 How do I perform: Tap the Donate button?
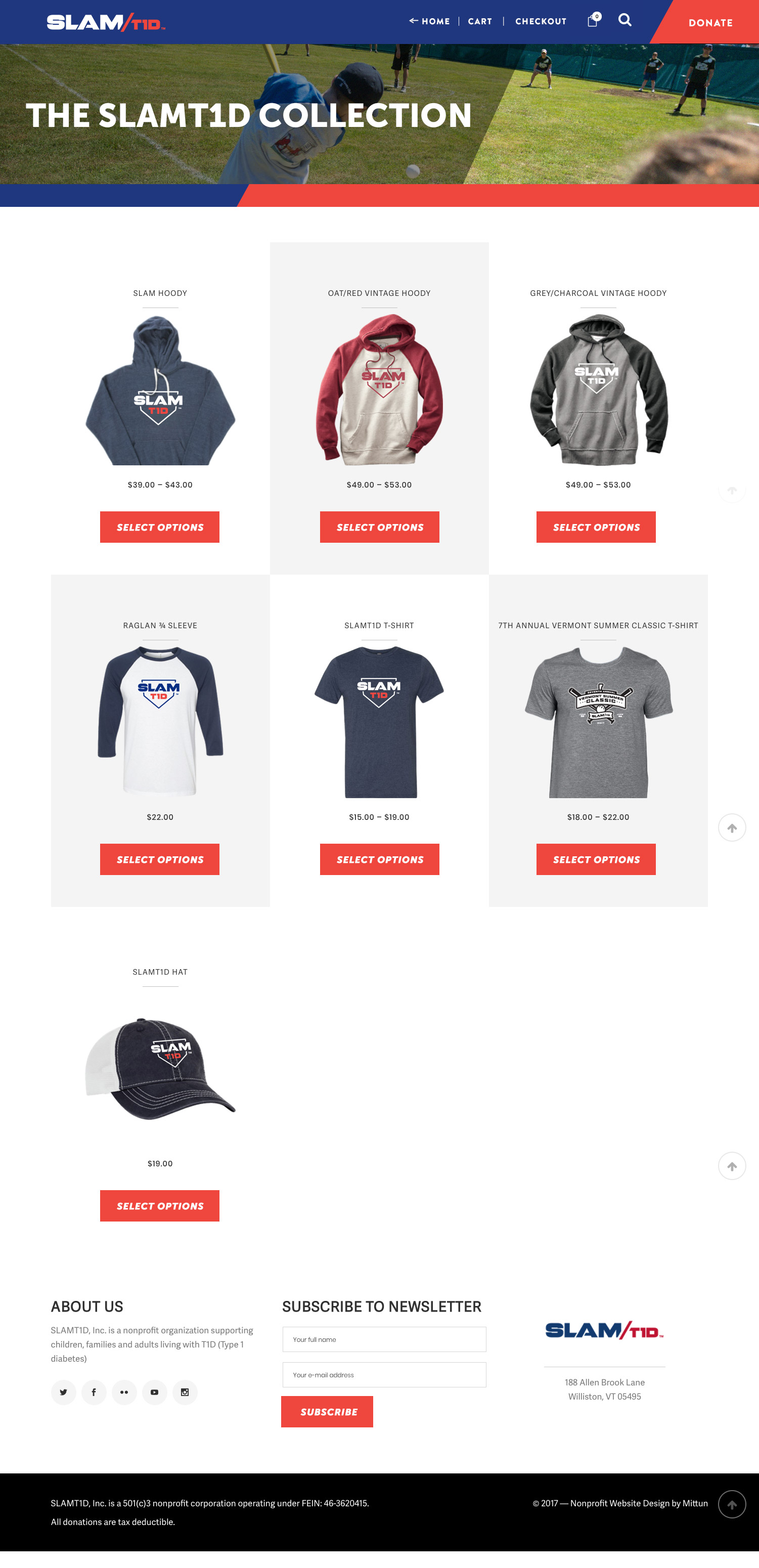click(x=710, y=23)
